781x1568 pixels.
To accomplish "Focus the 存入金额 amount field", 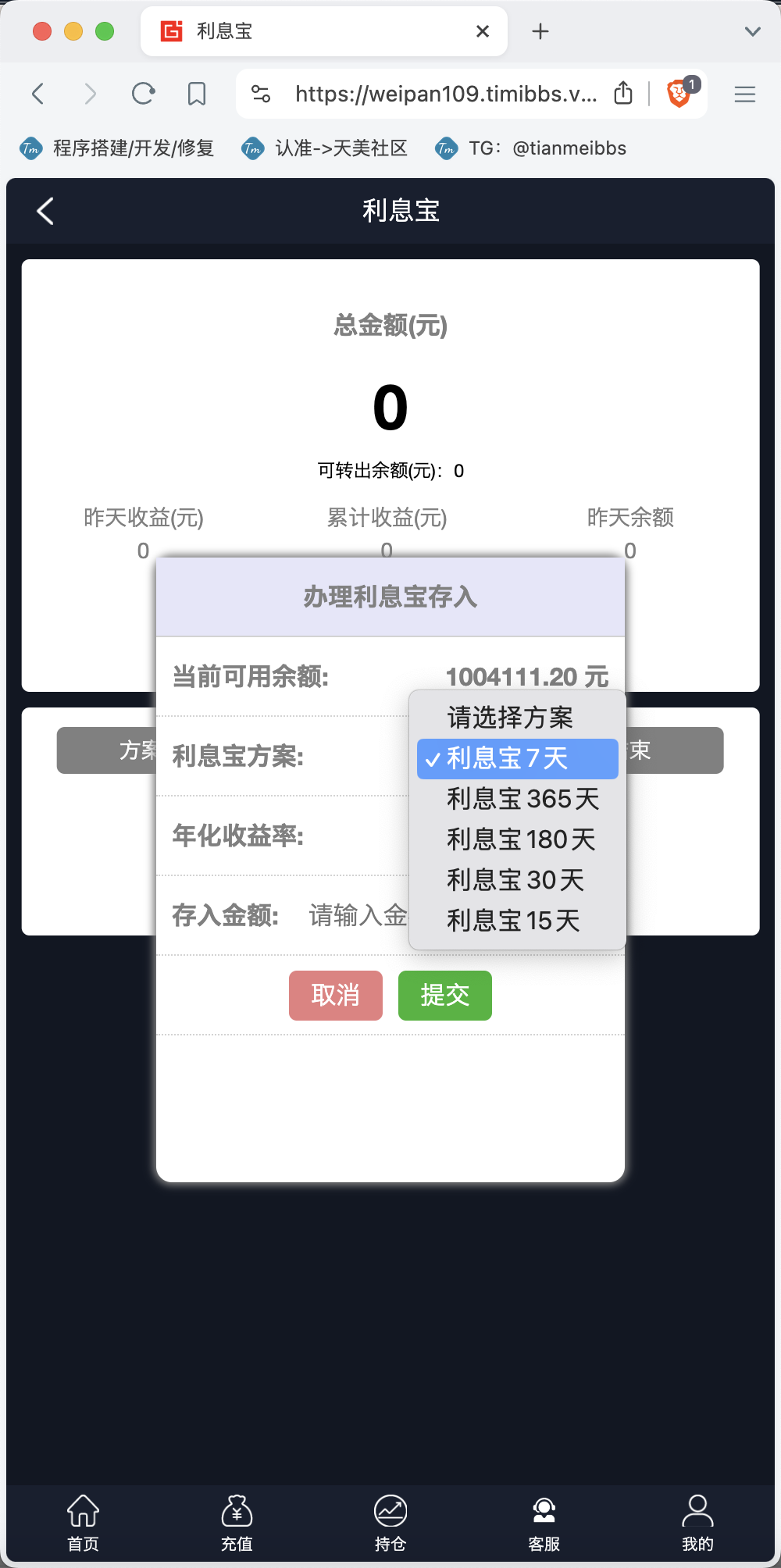I will 359,915.
